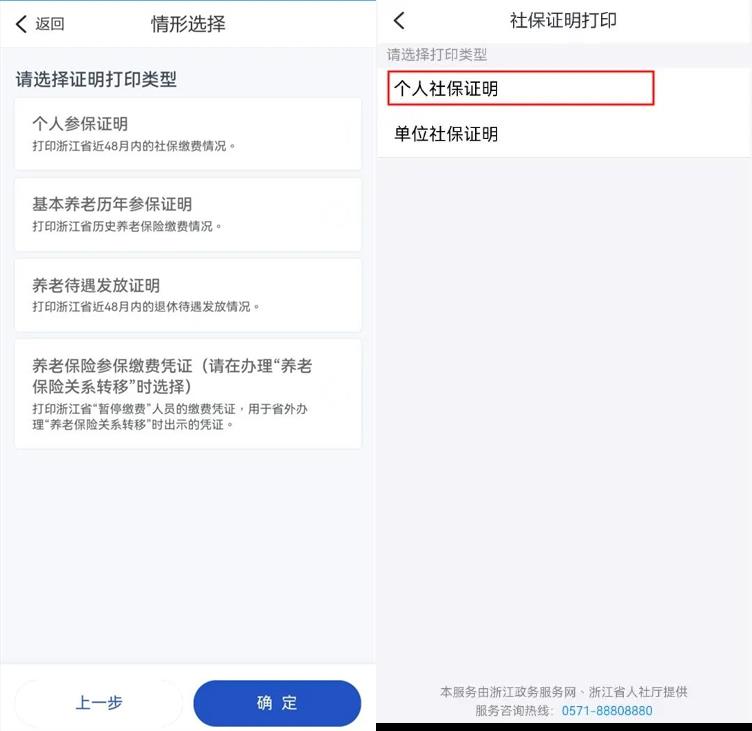Image resolution: width=752 pixels, height=731 pixels.
Task: Go back from 社保证明打印 screen
Action: pyautogui.click(x=399, y=21)
